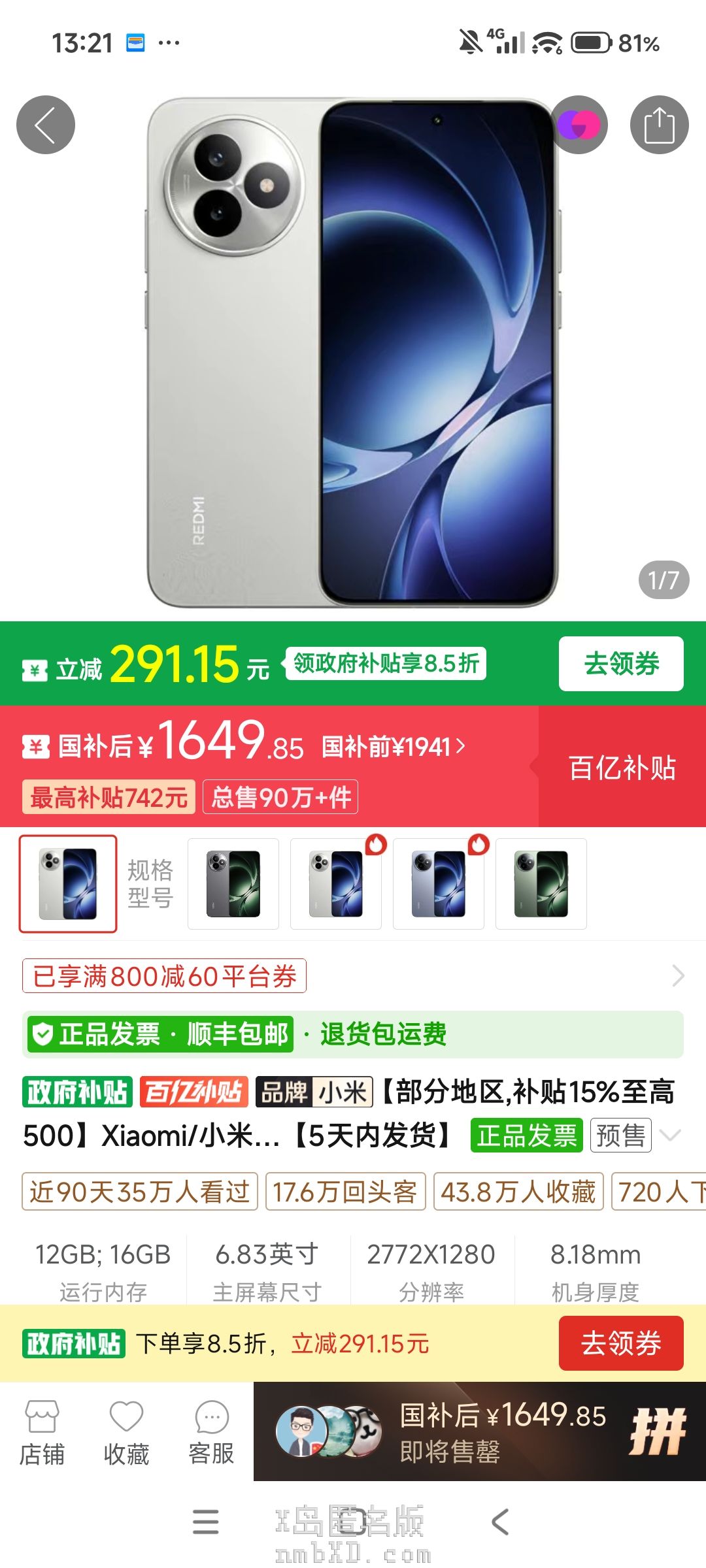Image resolution: width=706 pixels, height=1568 pixels.
Task: Open the purple-pink circle icon beside share
Action: tap(579, 125)
